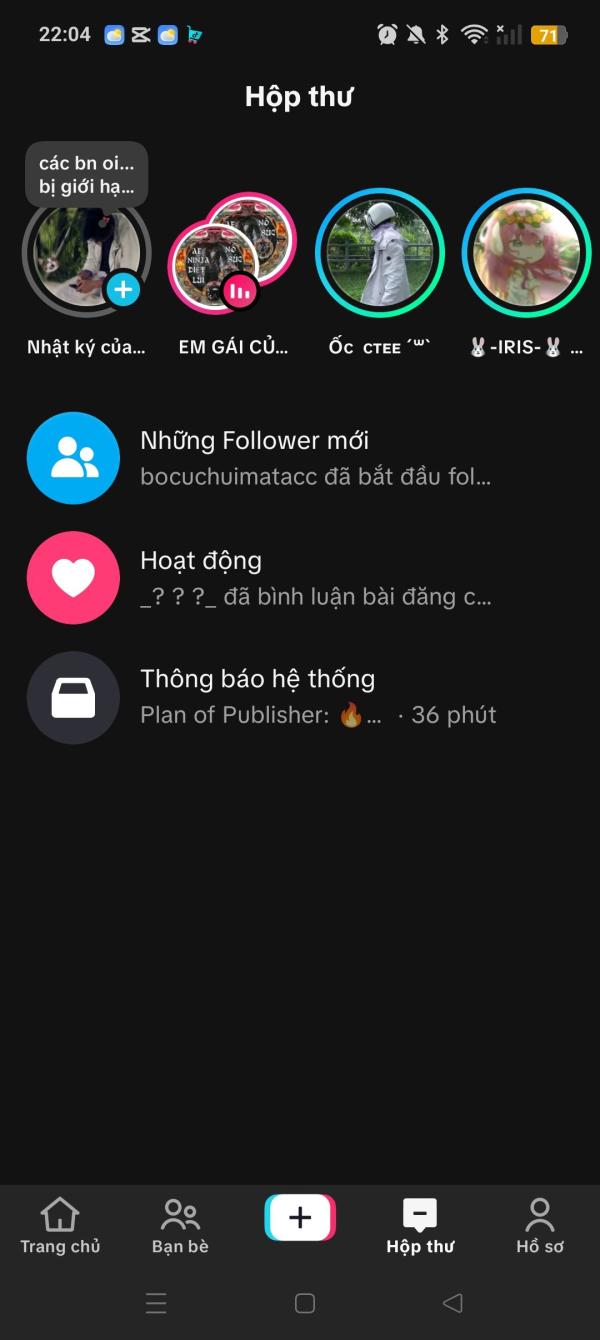The height and width of the screenshot is (1340, 600).
Task: Go to the Bạn bè tab
Action: [x=180, y=1226]
